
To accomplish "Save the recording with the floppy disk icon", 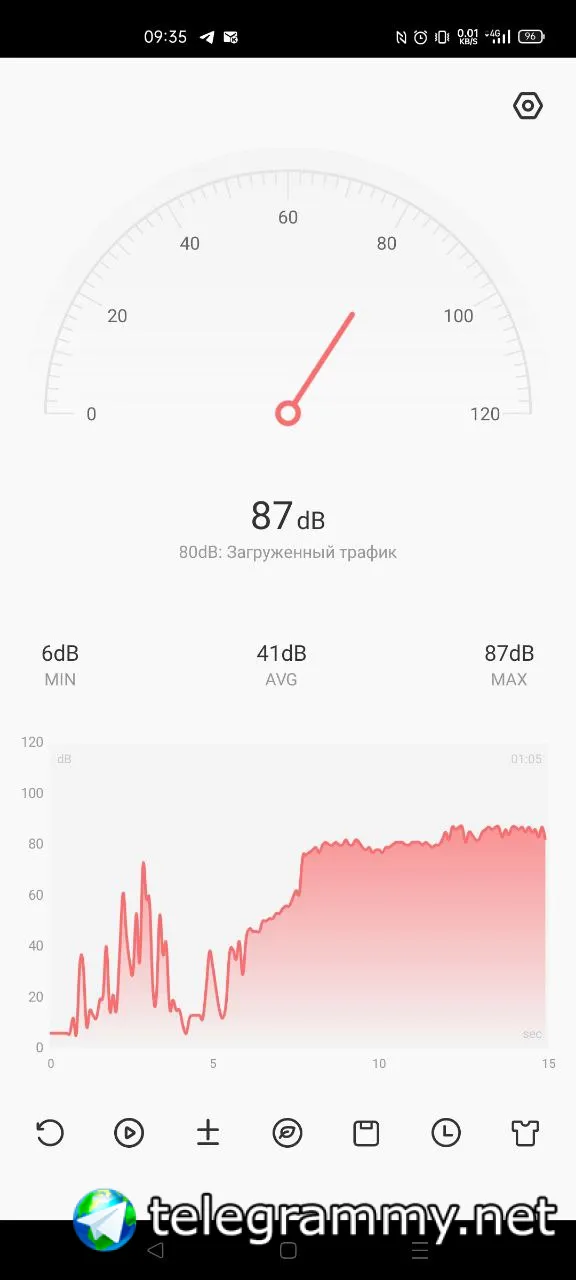I will (366, 1133).
